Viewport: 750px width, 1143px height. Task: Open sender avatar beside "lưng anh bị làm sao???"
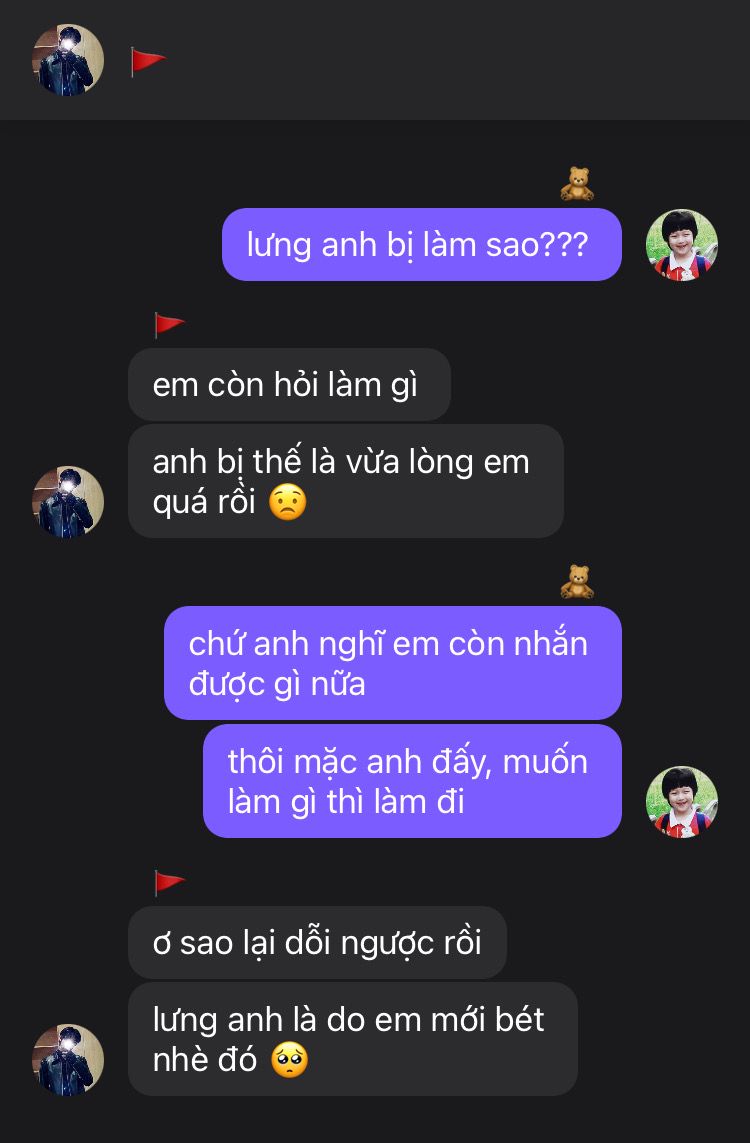coord(682,245)
